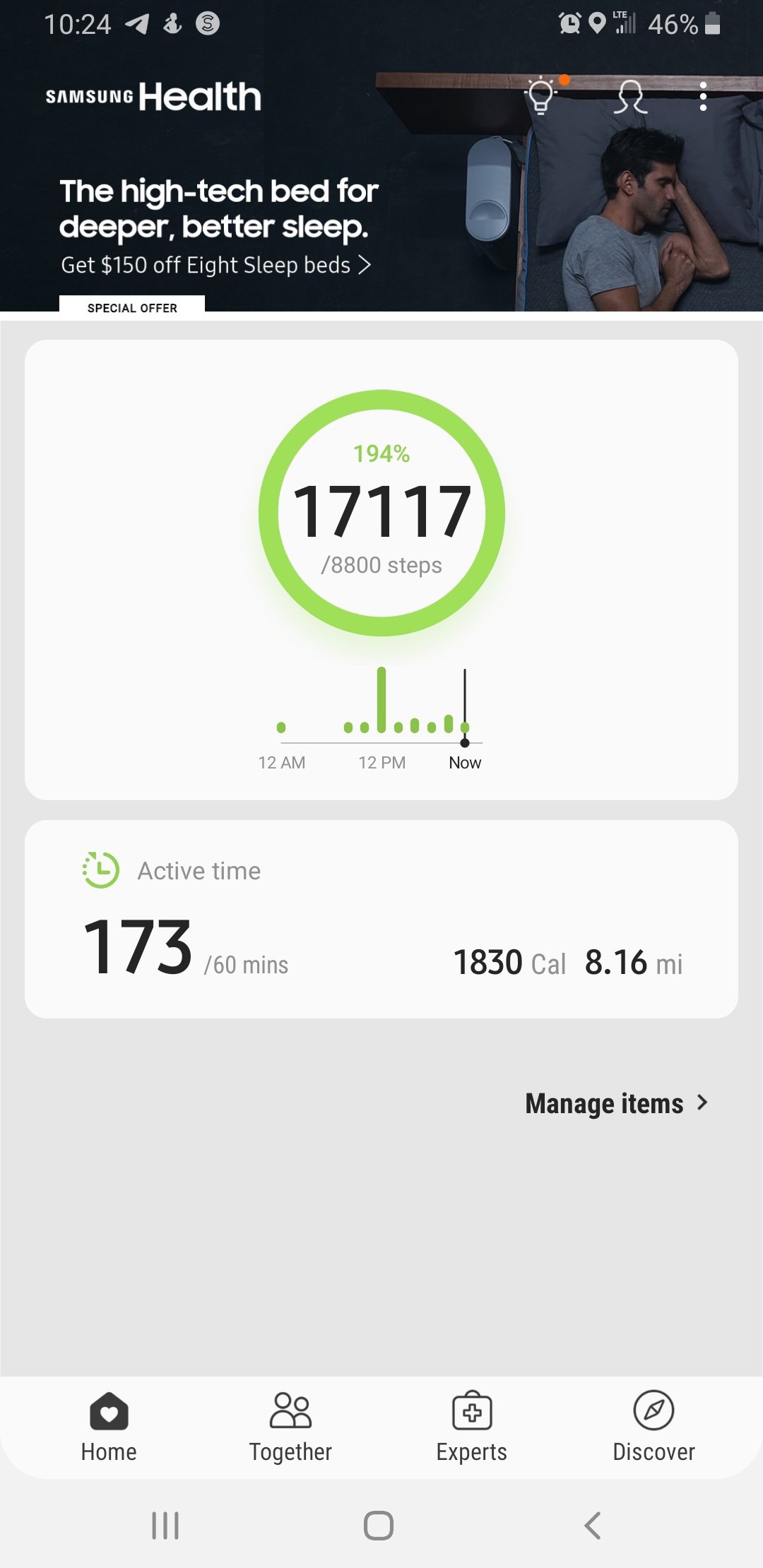763x1568 pixels.
Task: Open the three-dot overflow menu
Action: [x=703, y=97]
